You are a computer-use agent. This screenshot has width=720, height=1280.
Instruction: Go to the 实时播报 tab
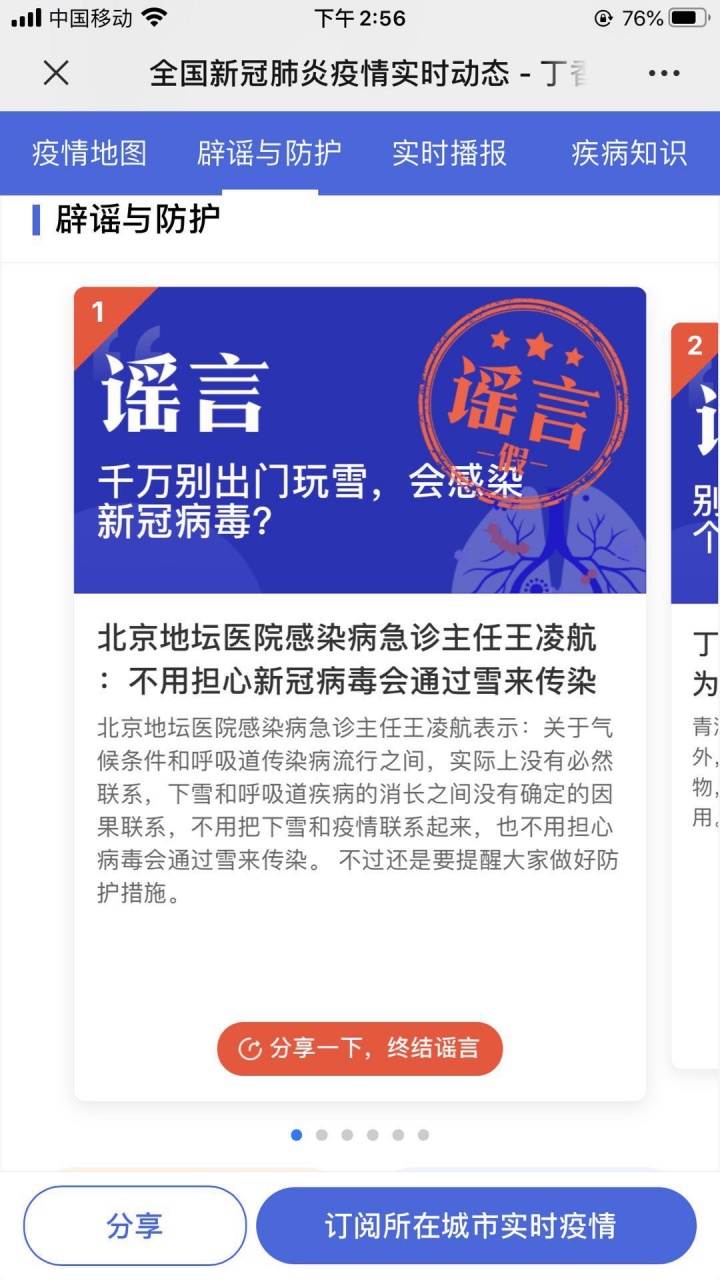449,153
